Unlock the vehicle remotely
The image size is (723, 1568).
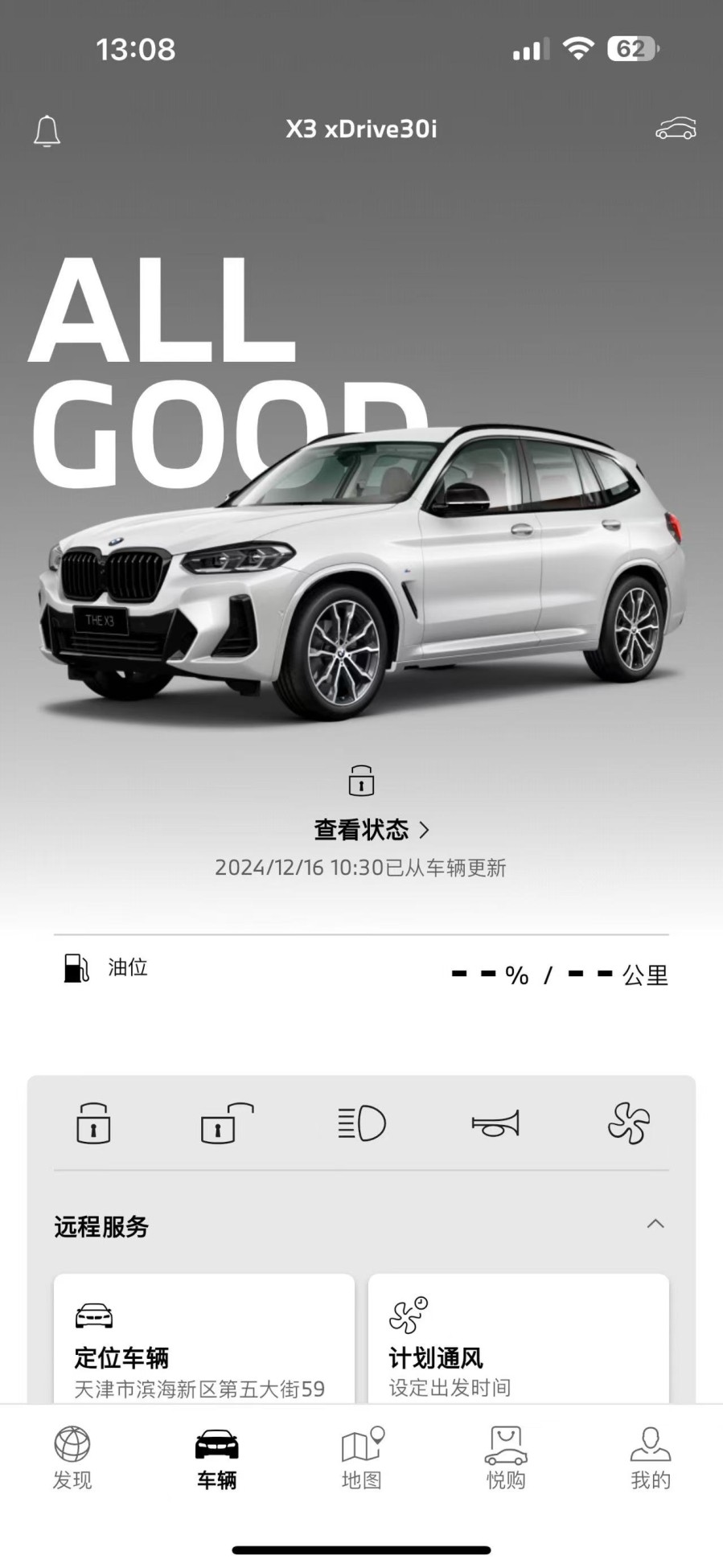tap(227, 1123)
